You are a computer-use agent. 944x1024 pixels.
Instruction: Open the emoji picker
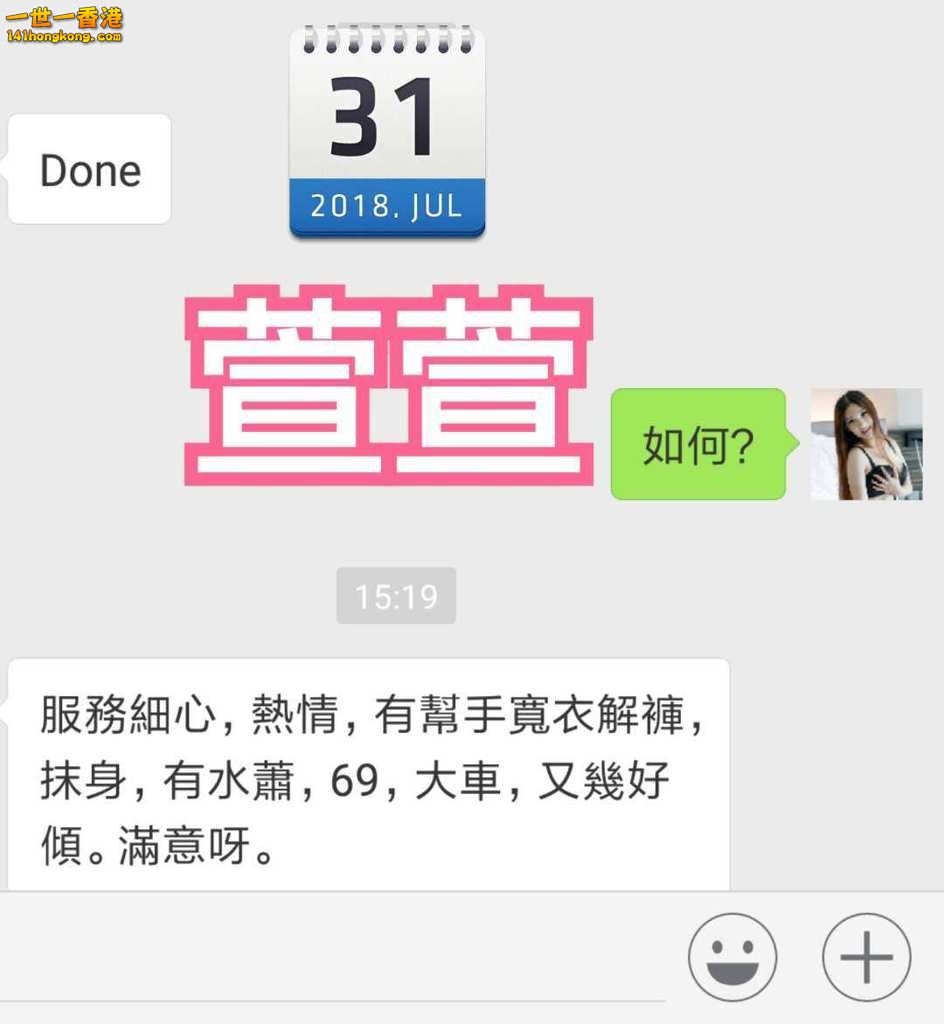point(732,957)
